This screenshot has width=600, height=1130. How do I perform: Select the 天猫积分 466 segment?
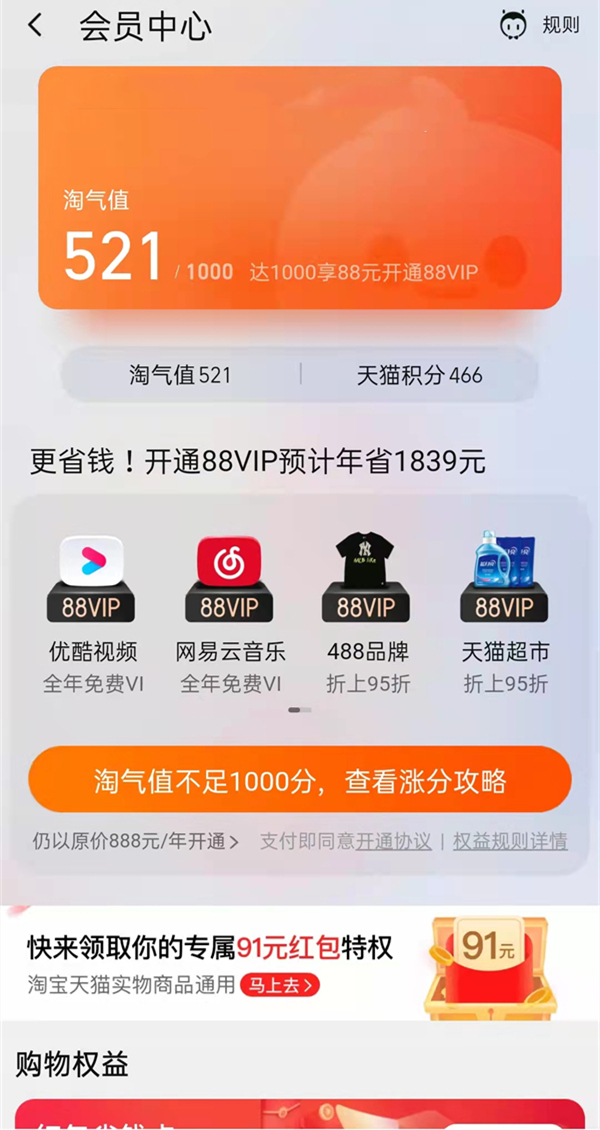tap(419, 375)
